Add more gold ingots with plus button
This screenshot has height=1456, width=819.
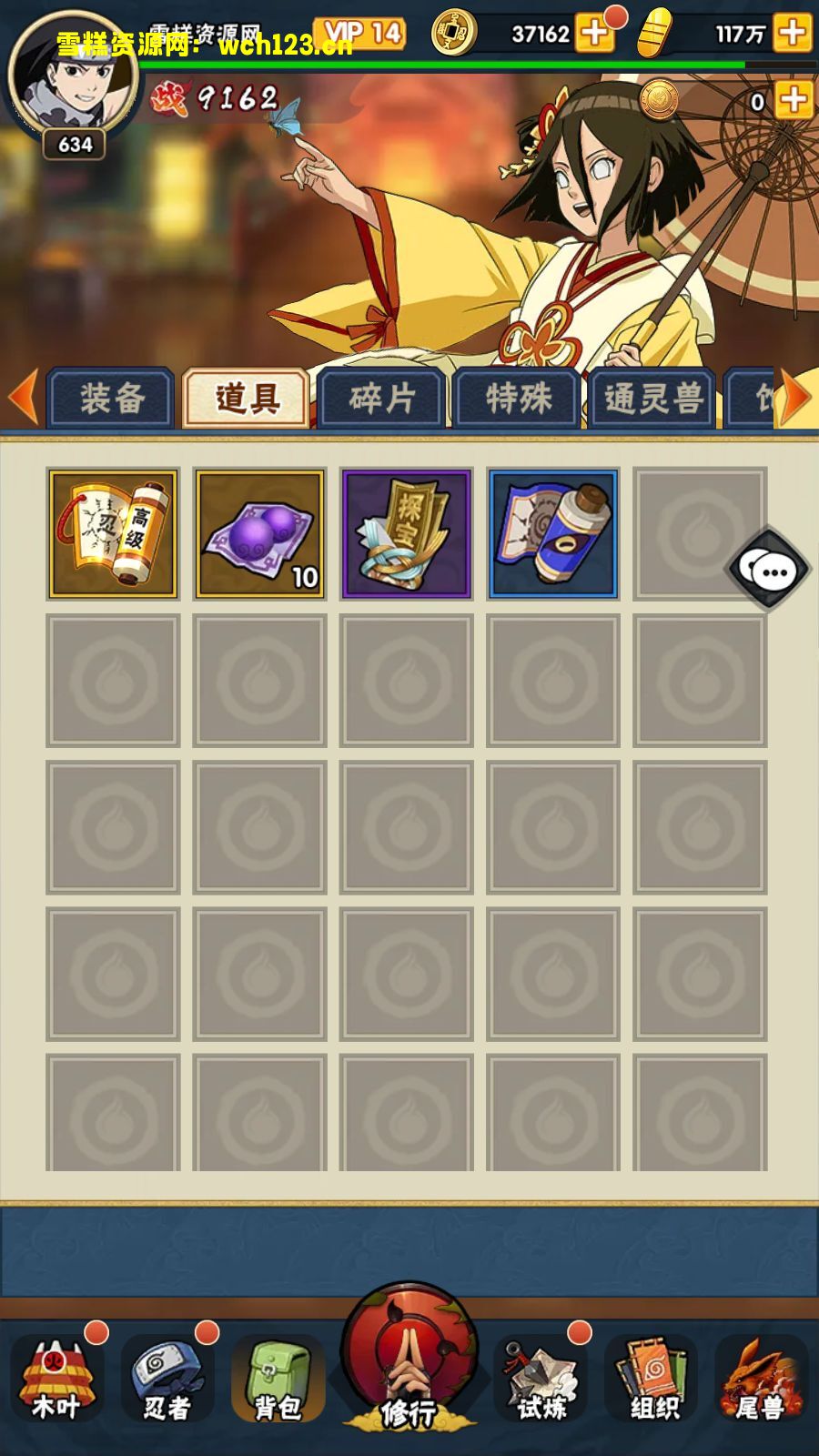click(x=792, y=34)
